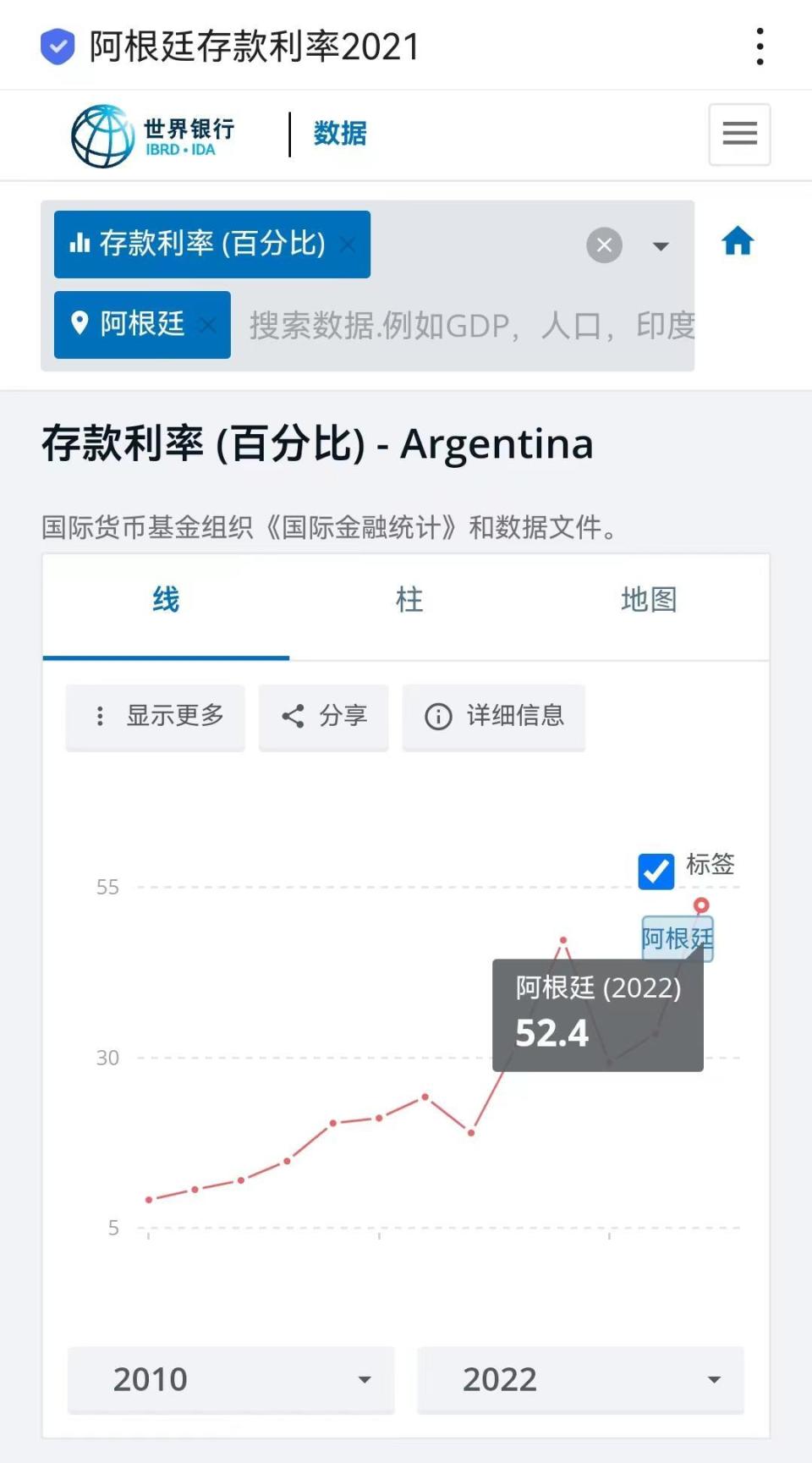Remove the 存款利率 (百分比) indicator chip
This screenshot has width=812, height=1463.
(x=348, y=245)
